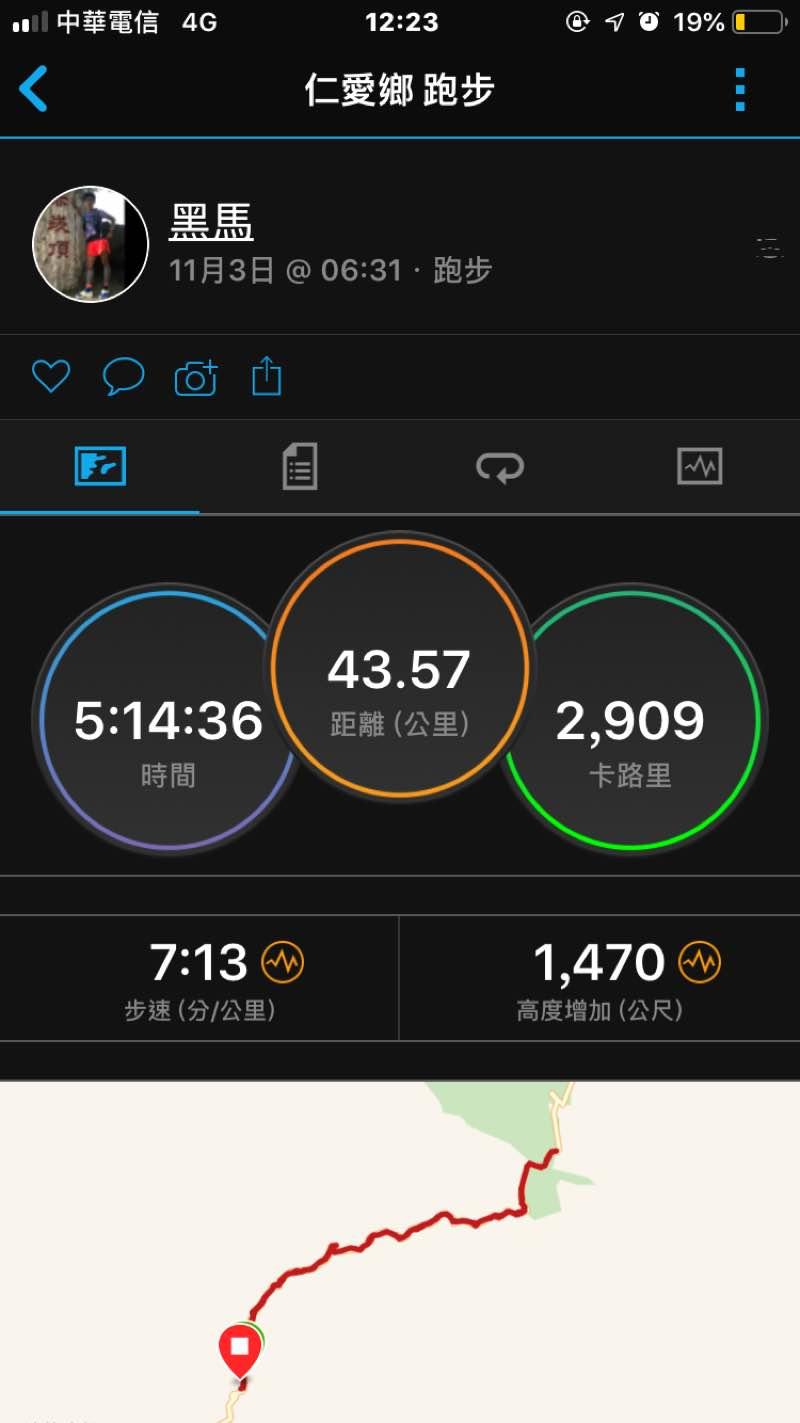Open the 黑馬 profile name link
This screenshot has width=800, height=1423.
(x=210, y=221)
